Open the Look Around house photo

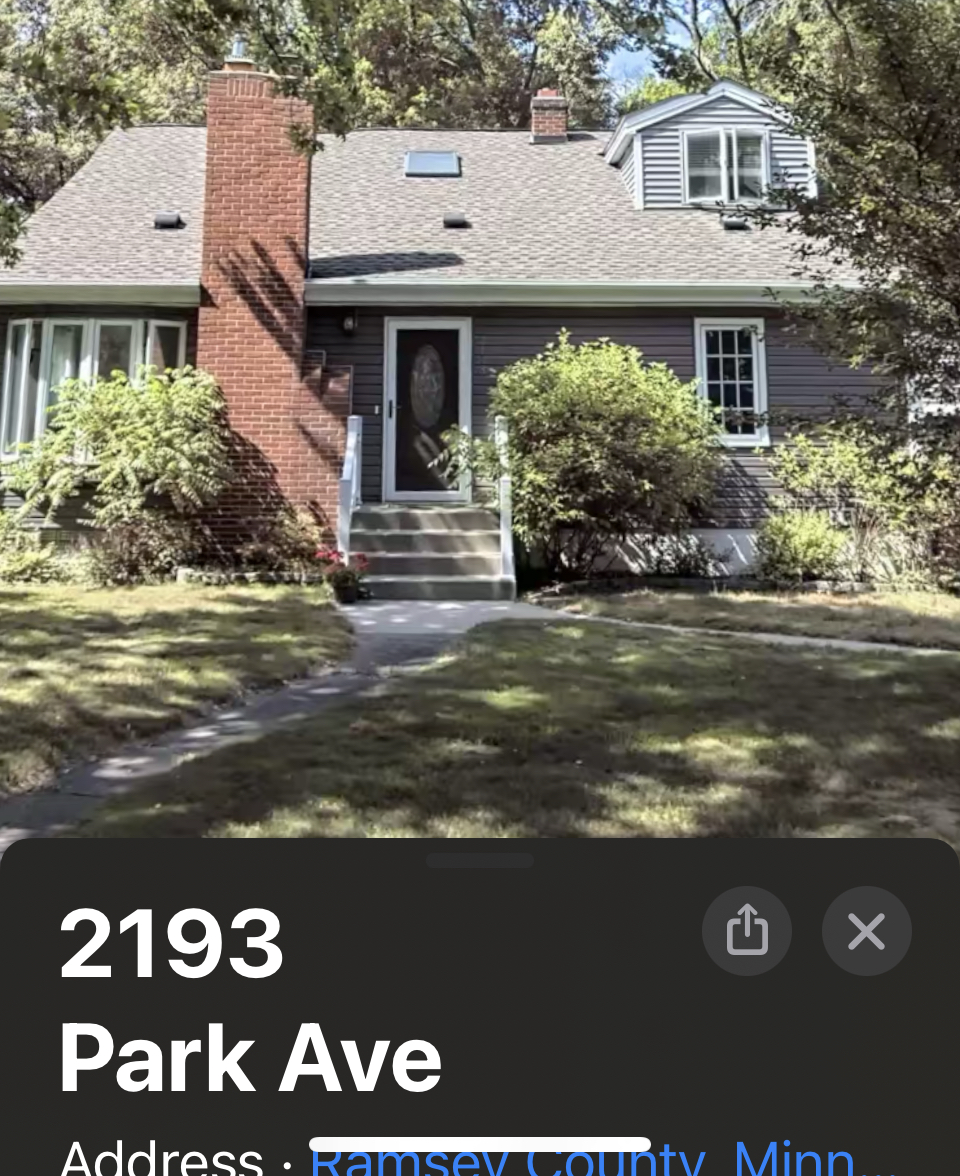480,418
